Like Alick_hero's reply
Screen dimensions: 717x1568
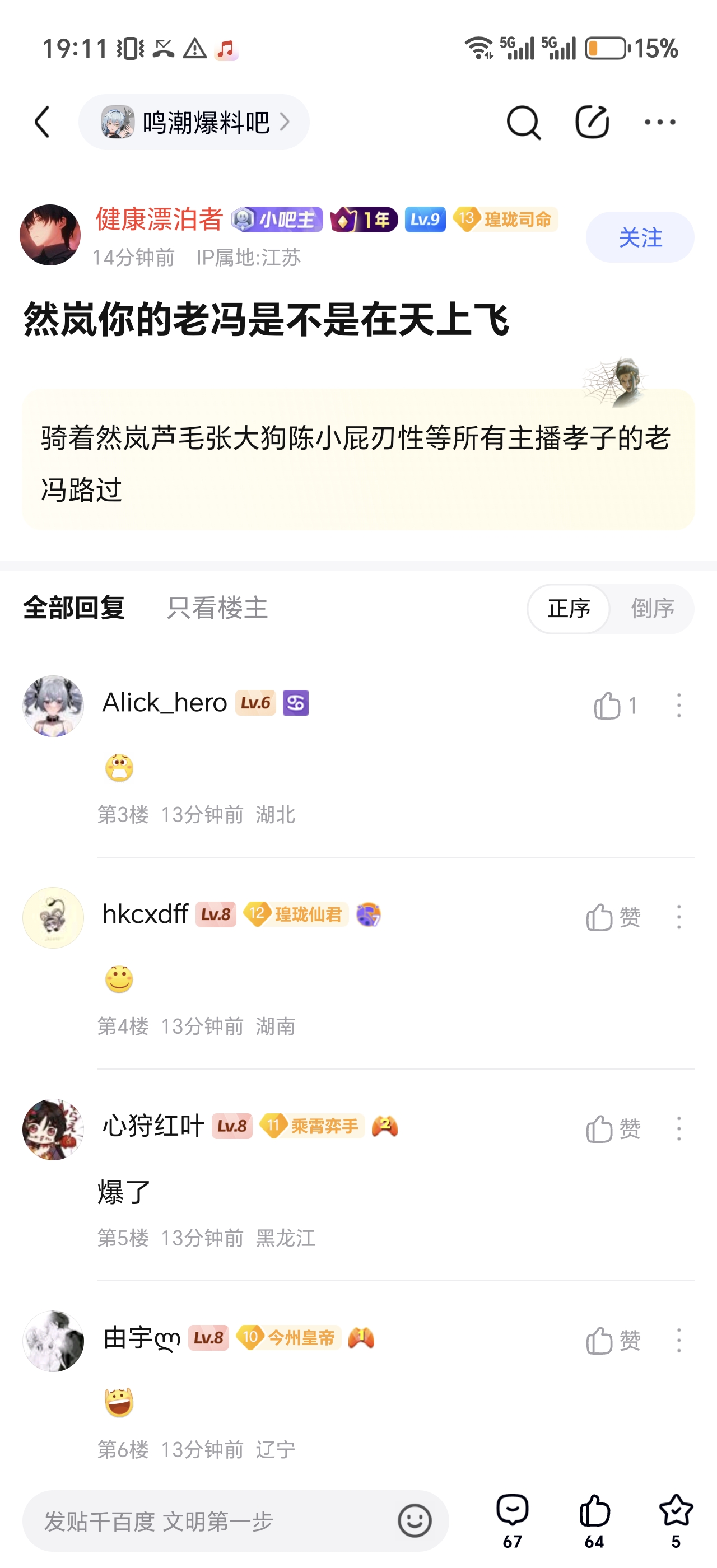(607, 706)
